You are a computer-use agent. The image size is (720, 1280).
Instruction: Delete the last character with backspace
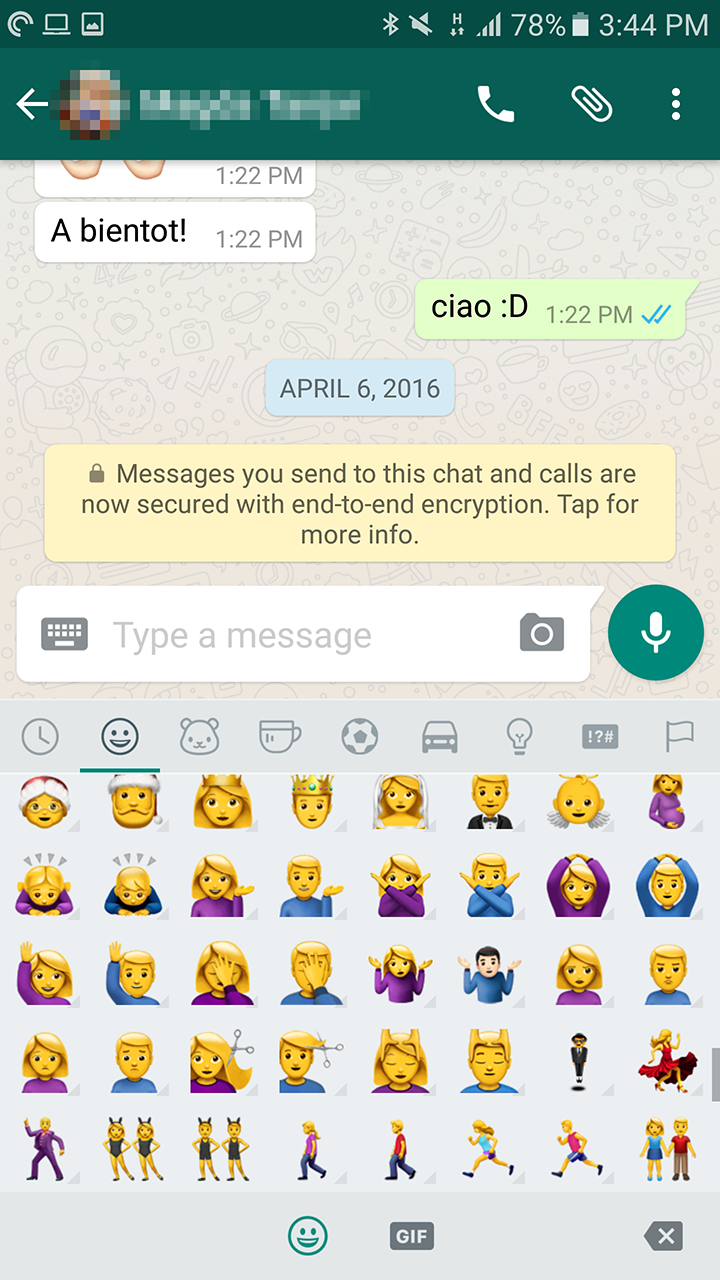664,1237
